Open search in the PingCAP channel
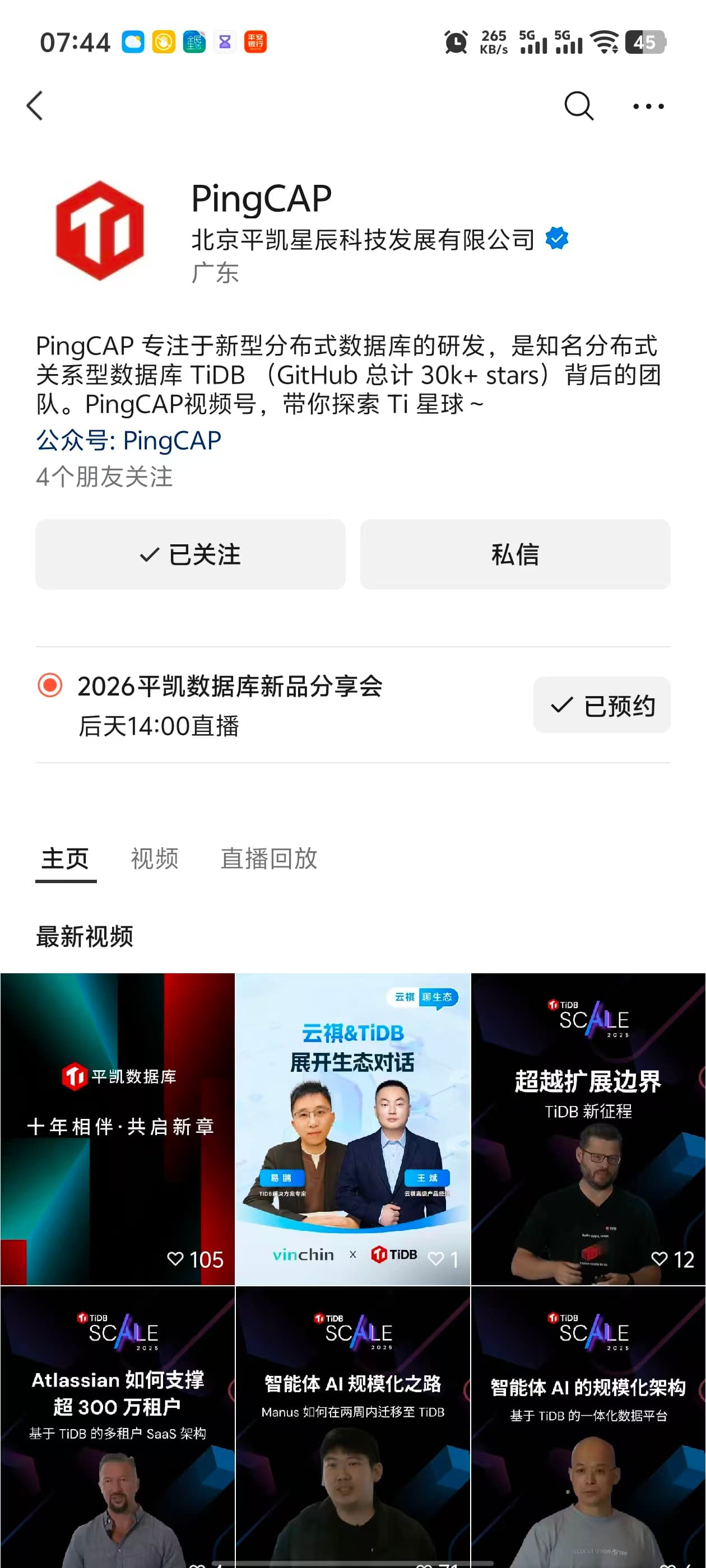Screen dimensions: 706x1568 (578, 106)
